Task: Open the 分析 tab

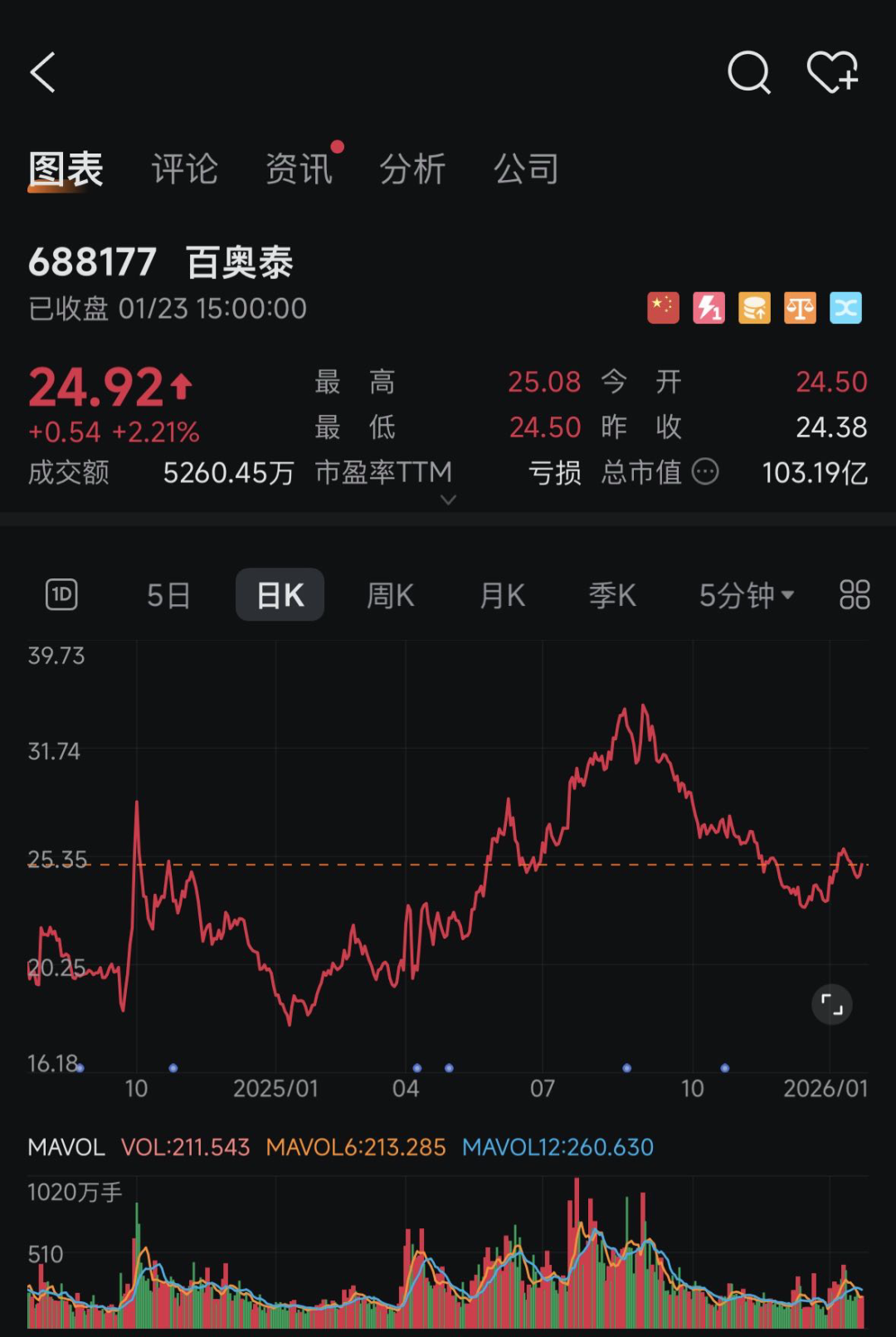Action: tap(412, 169)
